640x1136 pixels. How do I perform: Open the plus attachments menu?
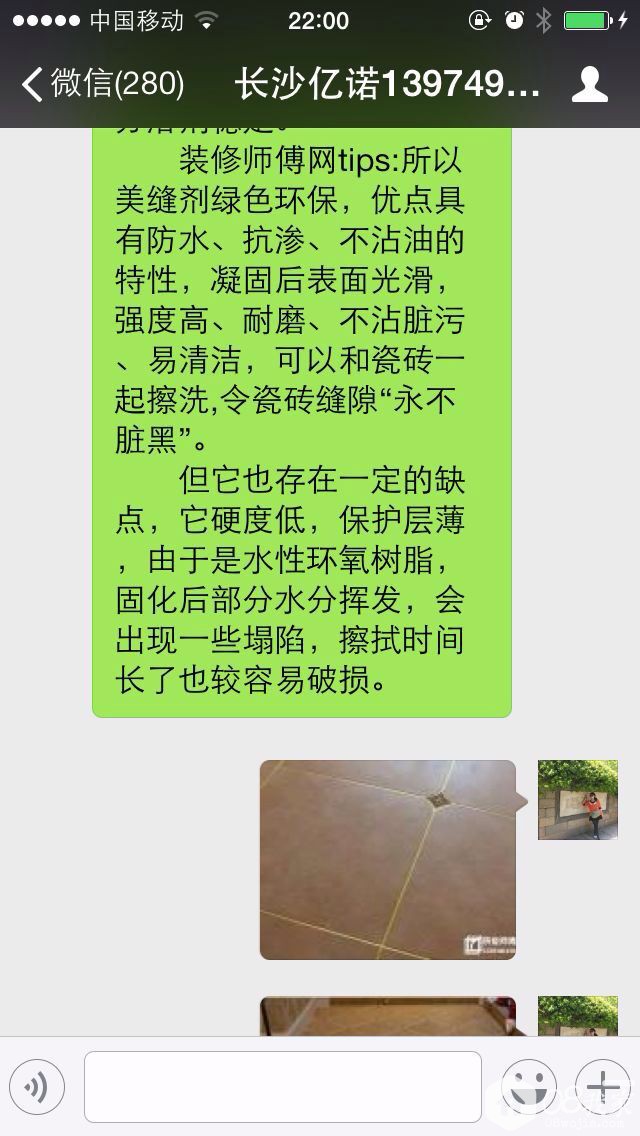pyautogui.click(x=602, y=1087)
